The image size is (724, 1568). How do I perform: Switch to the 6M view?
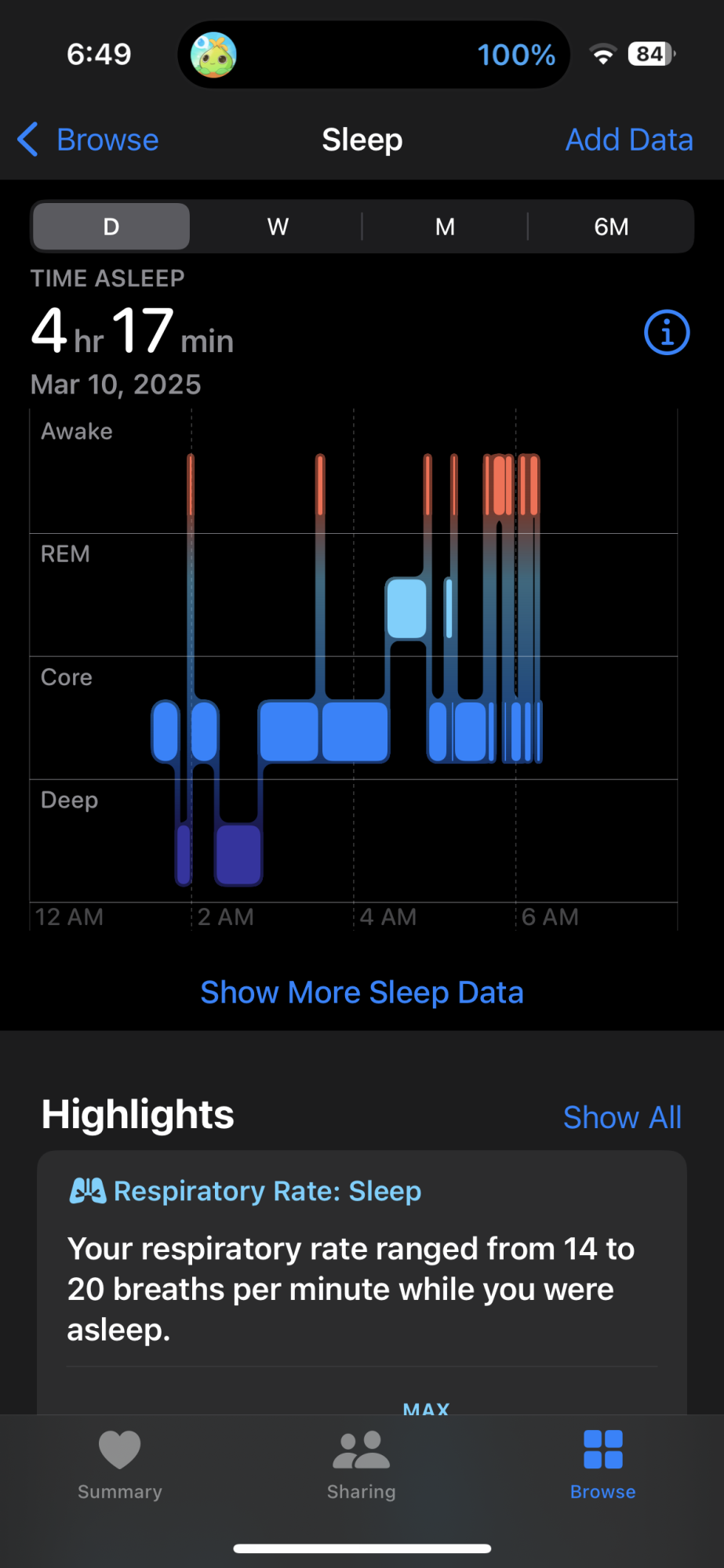(611, 227)
